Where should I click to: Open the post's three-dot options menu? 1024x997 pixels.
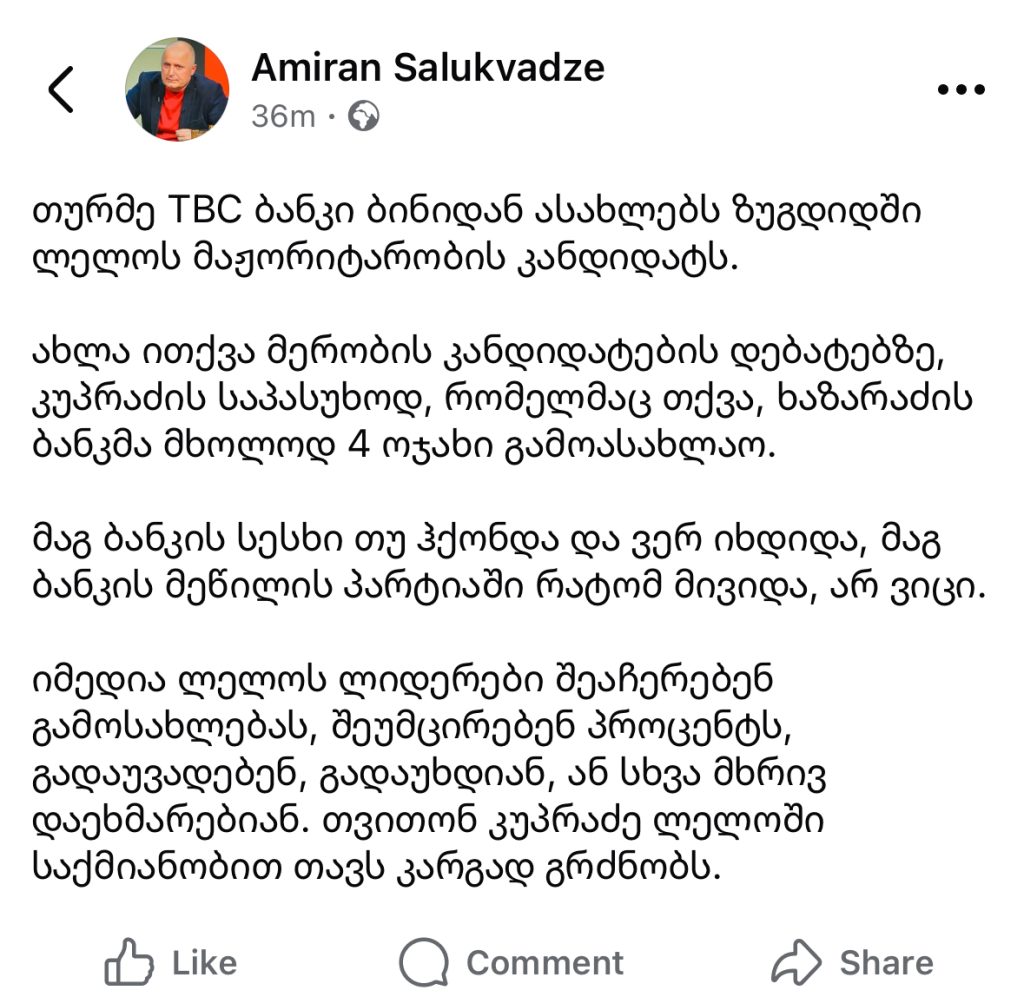point(962,89)
